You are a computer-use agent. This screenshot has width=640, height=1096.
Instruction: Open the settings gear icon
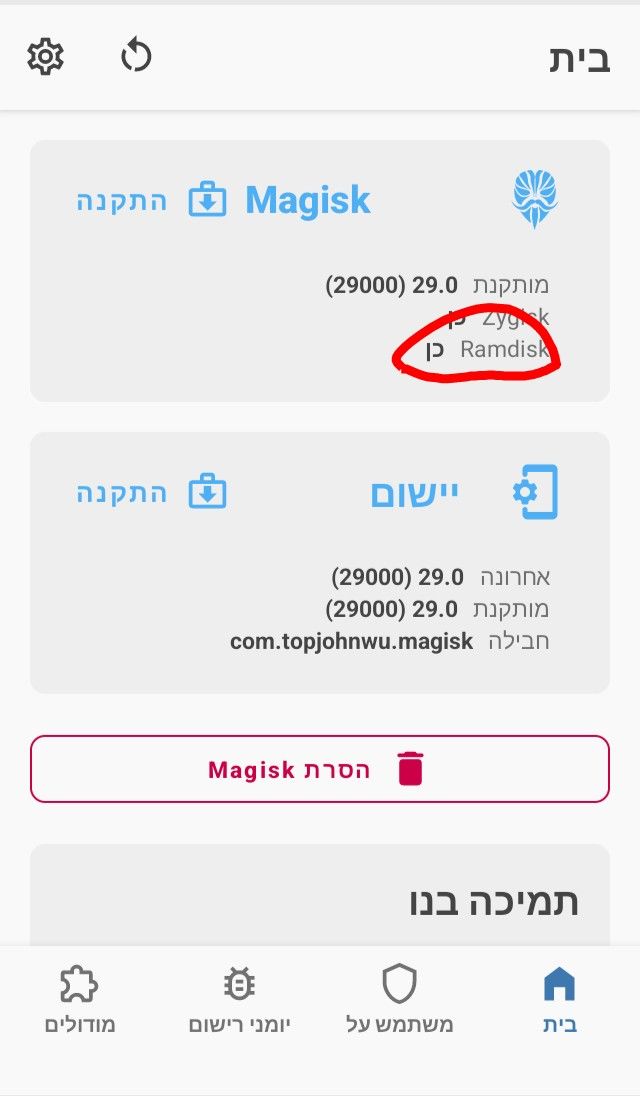pos(45,56)
